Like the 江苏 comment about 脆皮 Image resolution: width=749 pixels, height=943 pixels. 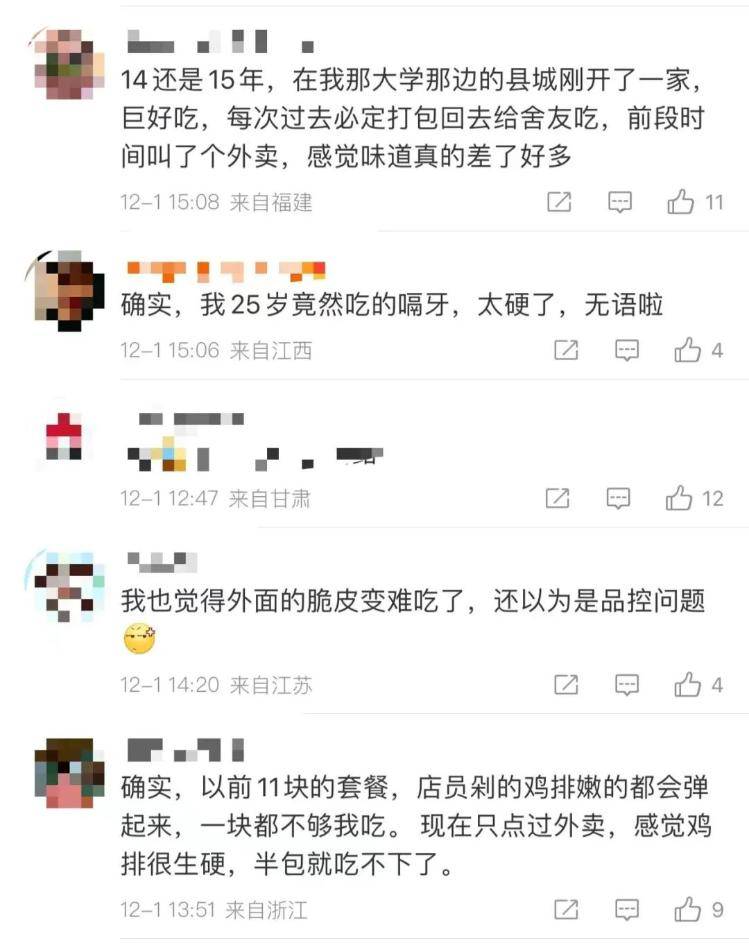tap(688, 685)
